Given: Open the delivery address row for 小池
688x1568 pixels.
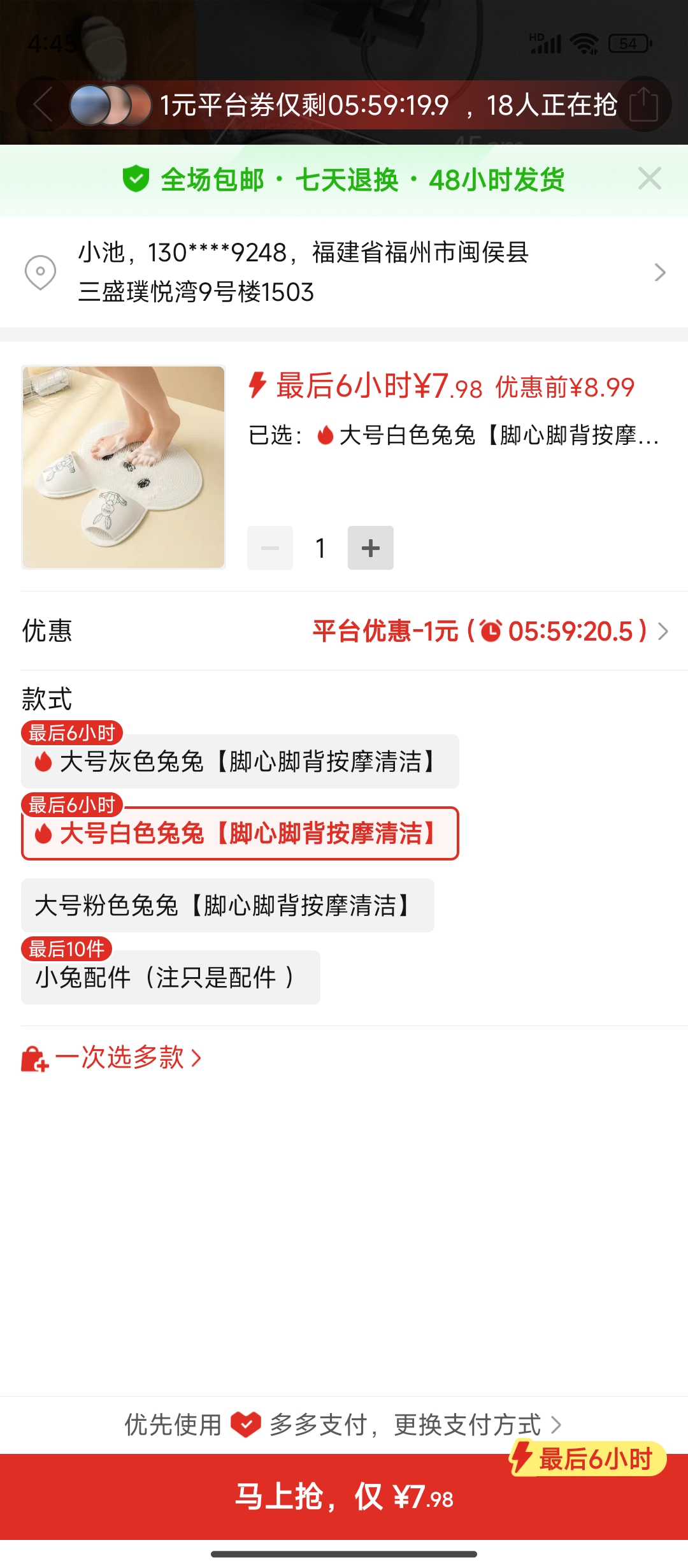Looking at the screenshot, I should click(344, 272).
